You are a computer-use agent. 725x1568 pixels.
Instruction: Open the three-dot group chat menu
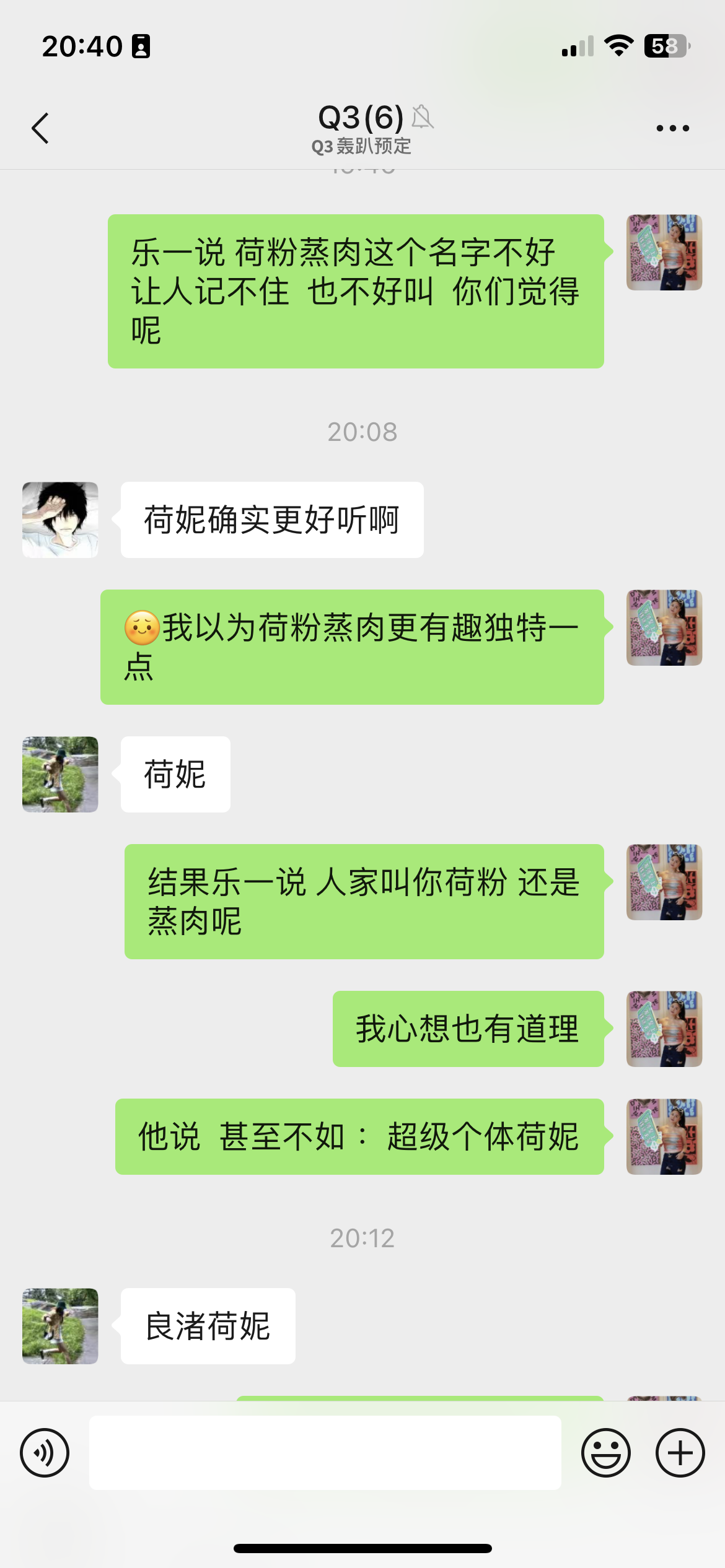672,128
